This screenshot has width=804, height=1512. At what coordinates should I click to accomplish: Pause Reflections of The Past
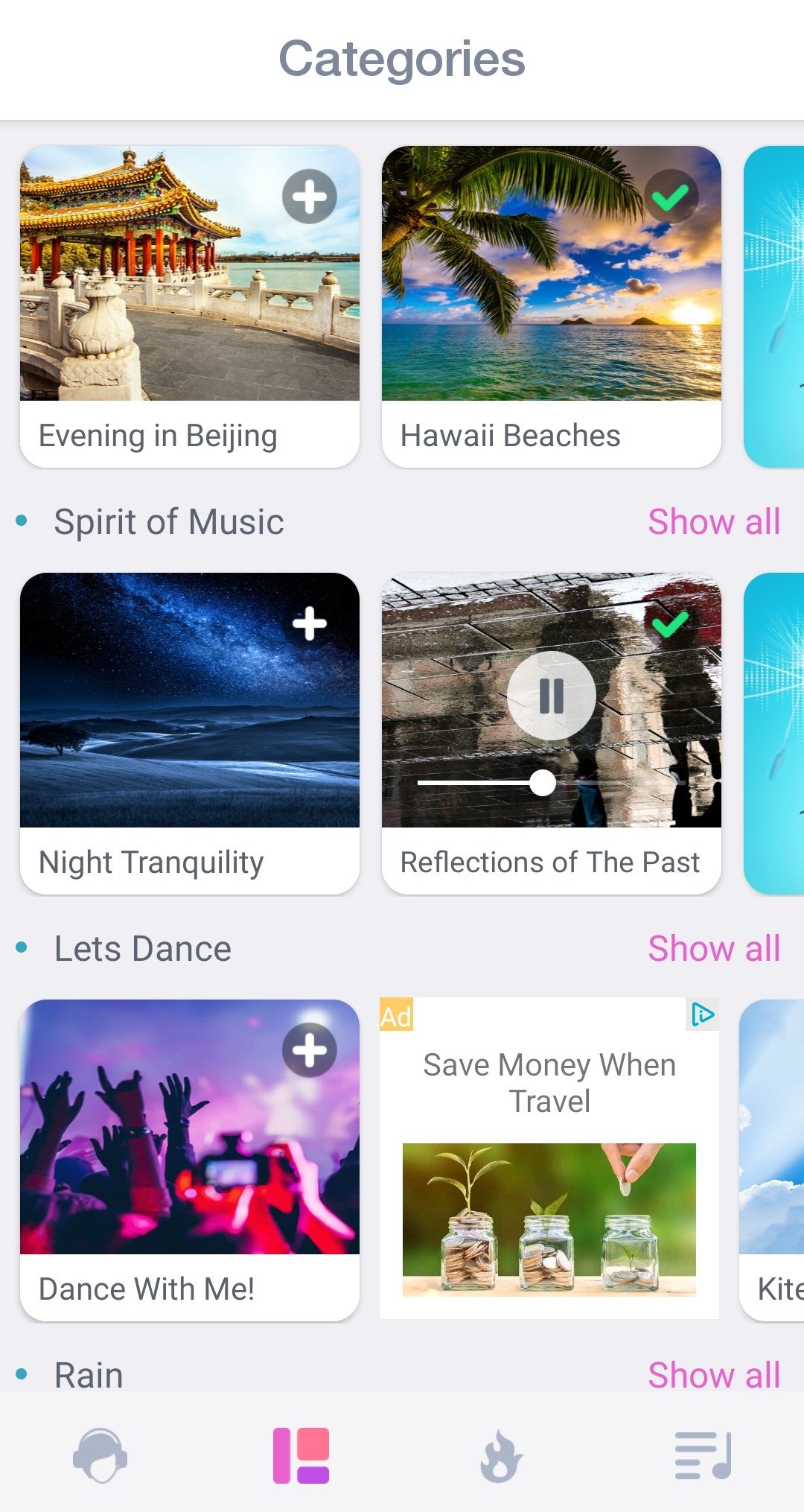pos(552,696)
